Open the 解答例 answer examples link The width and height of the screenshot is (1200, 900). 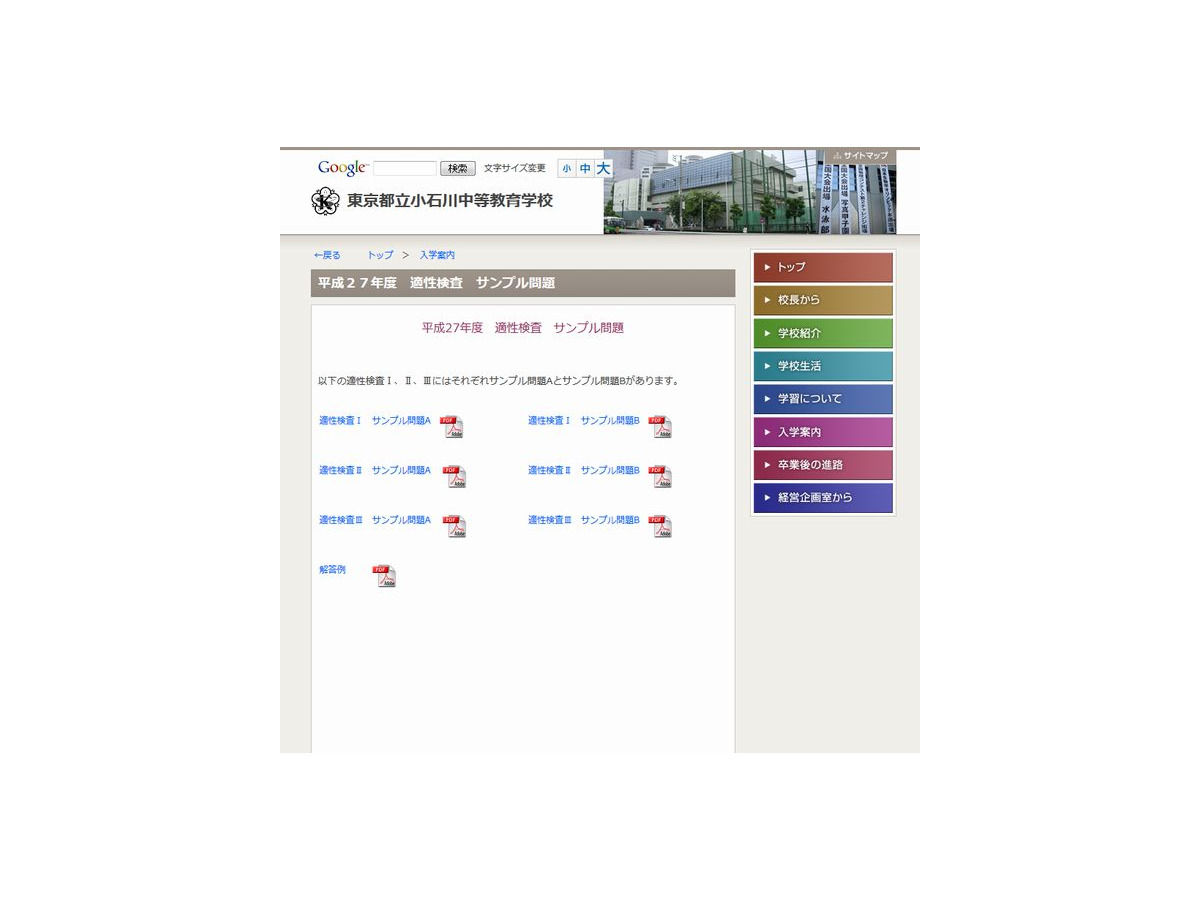click(333, 569)
